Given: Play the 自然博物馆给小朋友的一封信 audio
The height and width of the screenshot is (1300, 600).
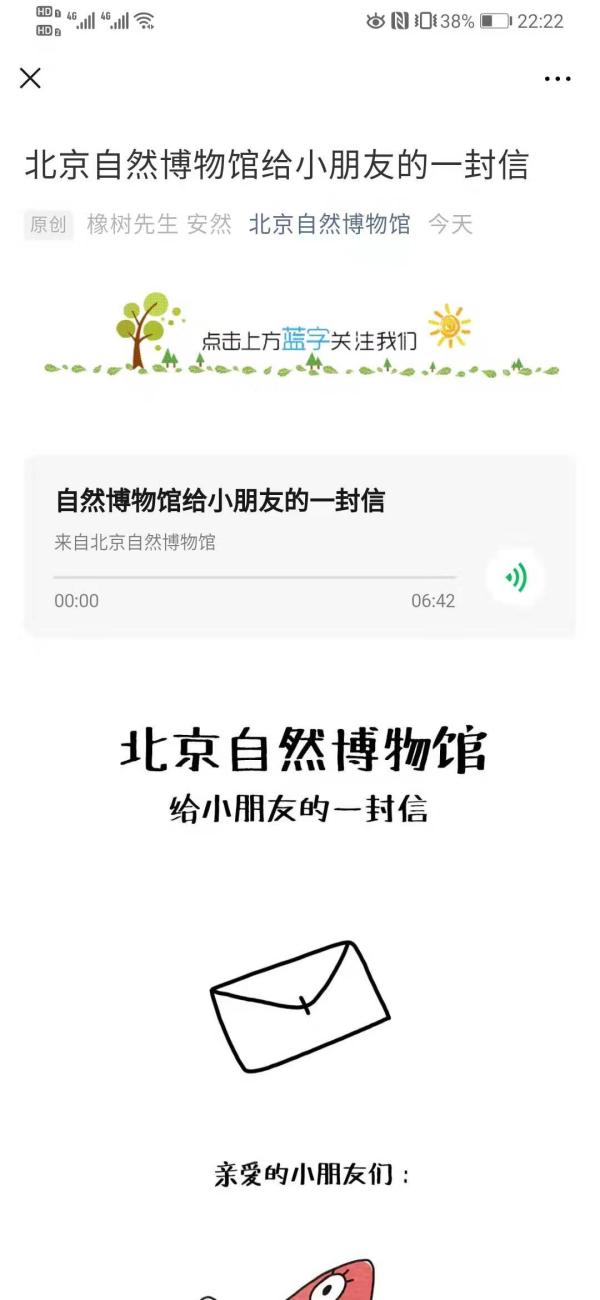Looking at the screenshot, I should point(516,578).
